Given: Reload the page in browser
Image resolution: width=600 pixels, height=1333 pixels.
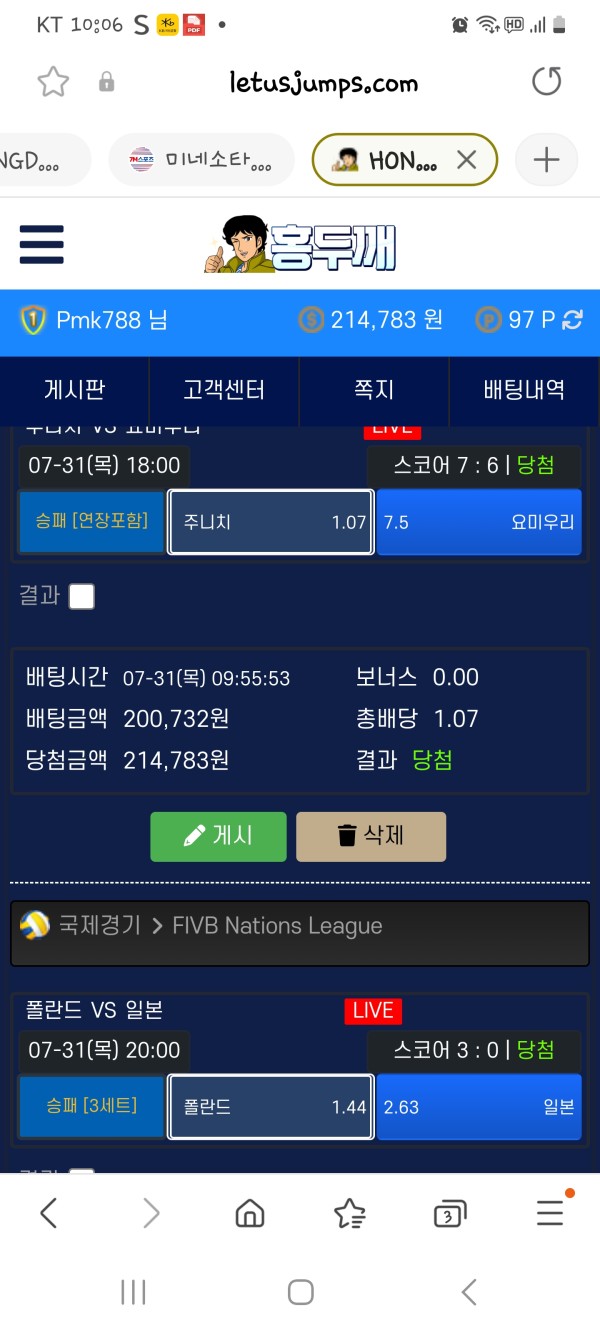Looking at the screenshot, I should pyautogui.click(x=547, y=82).
